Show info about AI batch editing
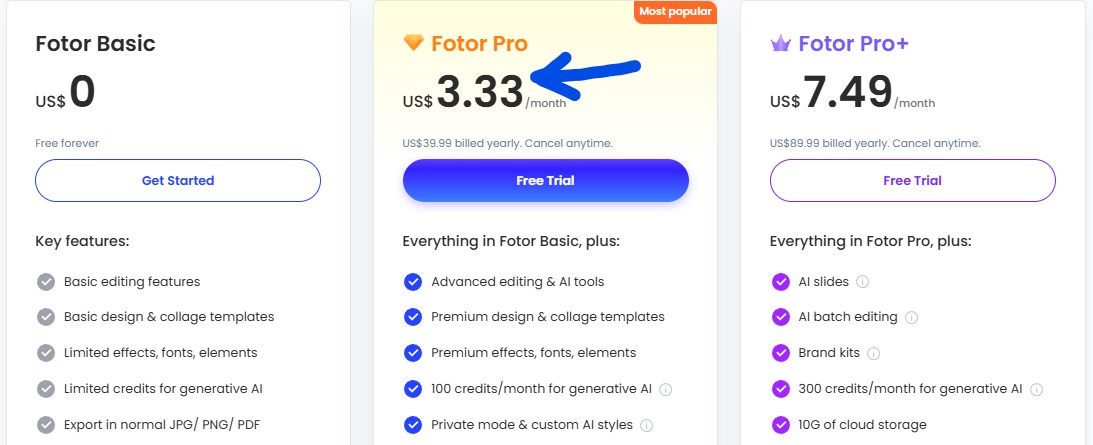 point(911,318)
